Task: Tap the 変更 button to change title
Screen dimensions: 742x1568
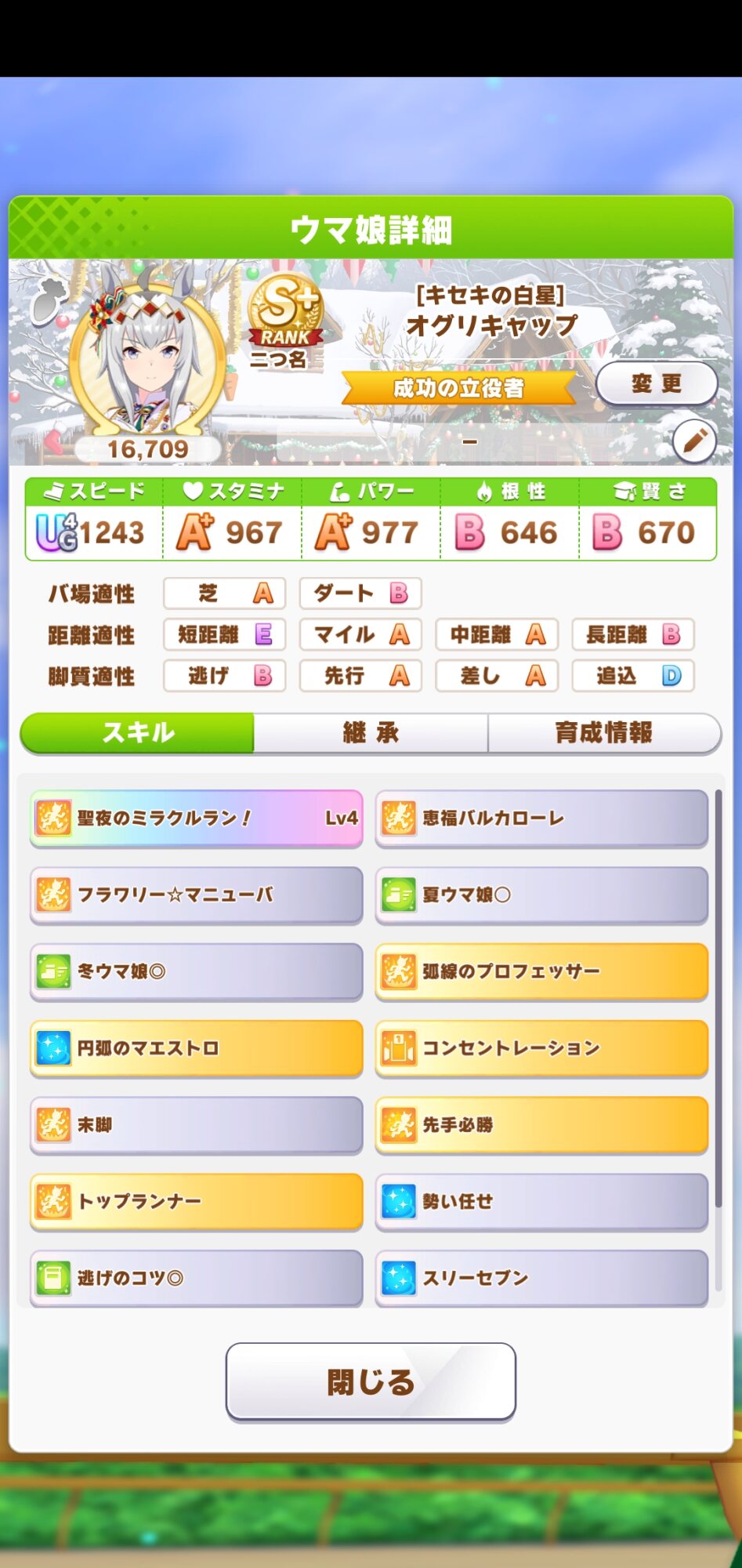Action: click(656, 383)
